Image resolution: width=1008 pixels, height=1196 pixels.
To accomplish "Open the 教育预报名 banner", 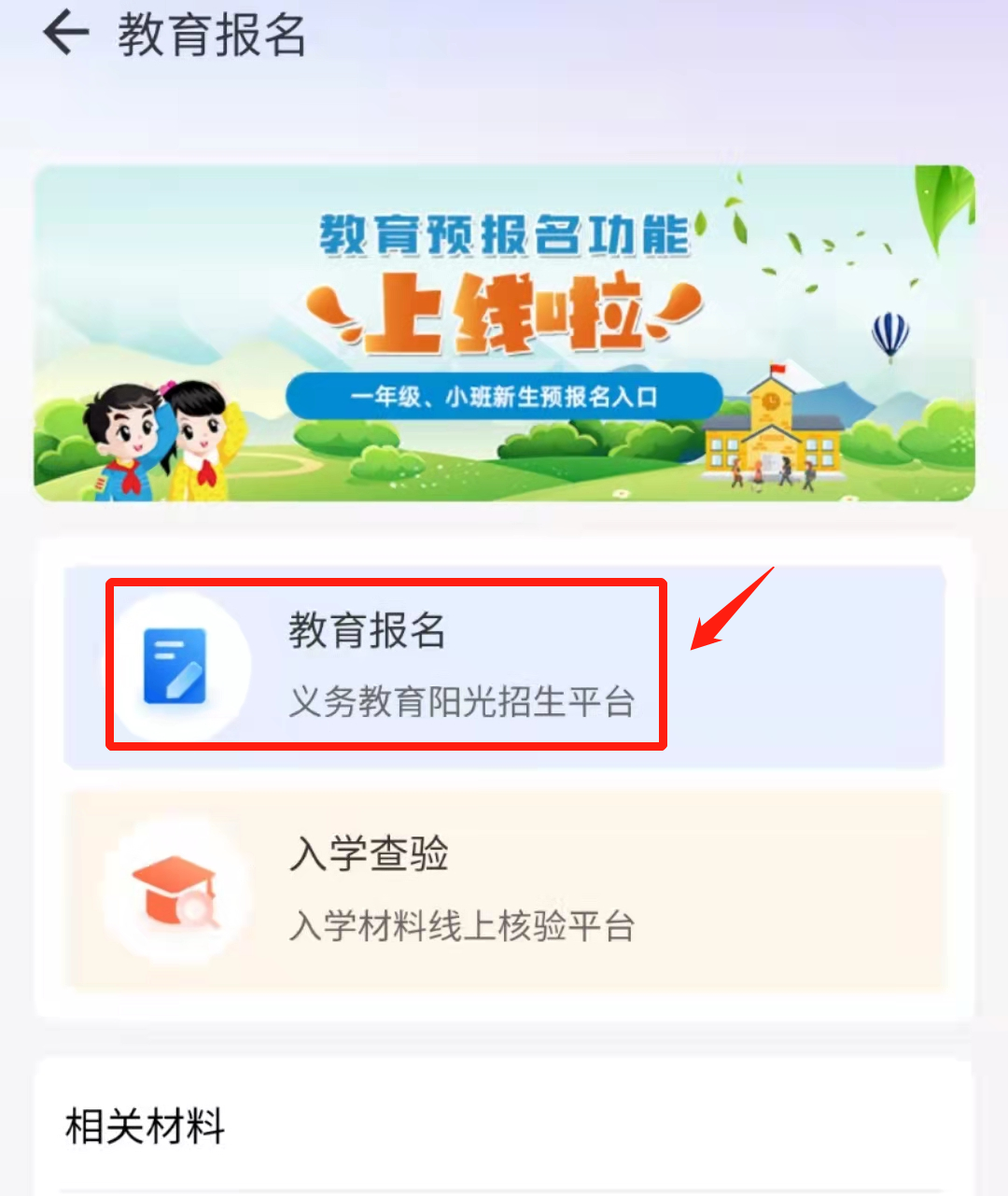I will (504, 333).
